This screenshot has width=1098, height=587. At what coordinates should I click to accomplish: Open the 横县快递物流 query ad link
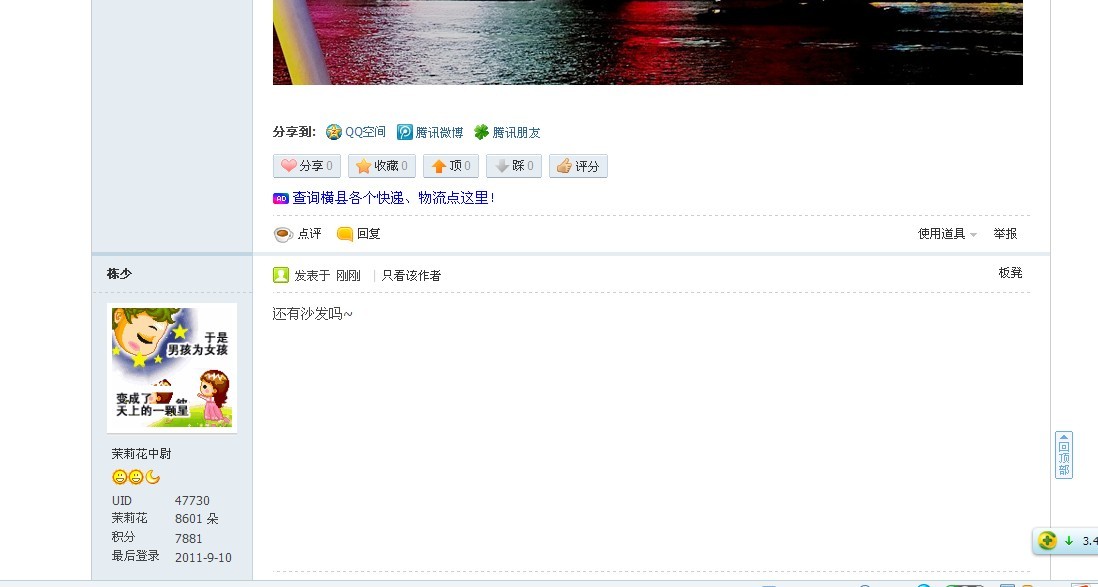point(393,198)
